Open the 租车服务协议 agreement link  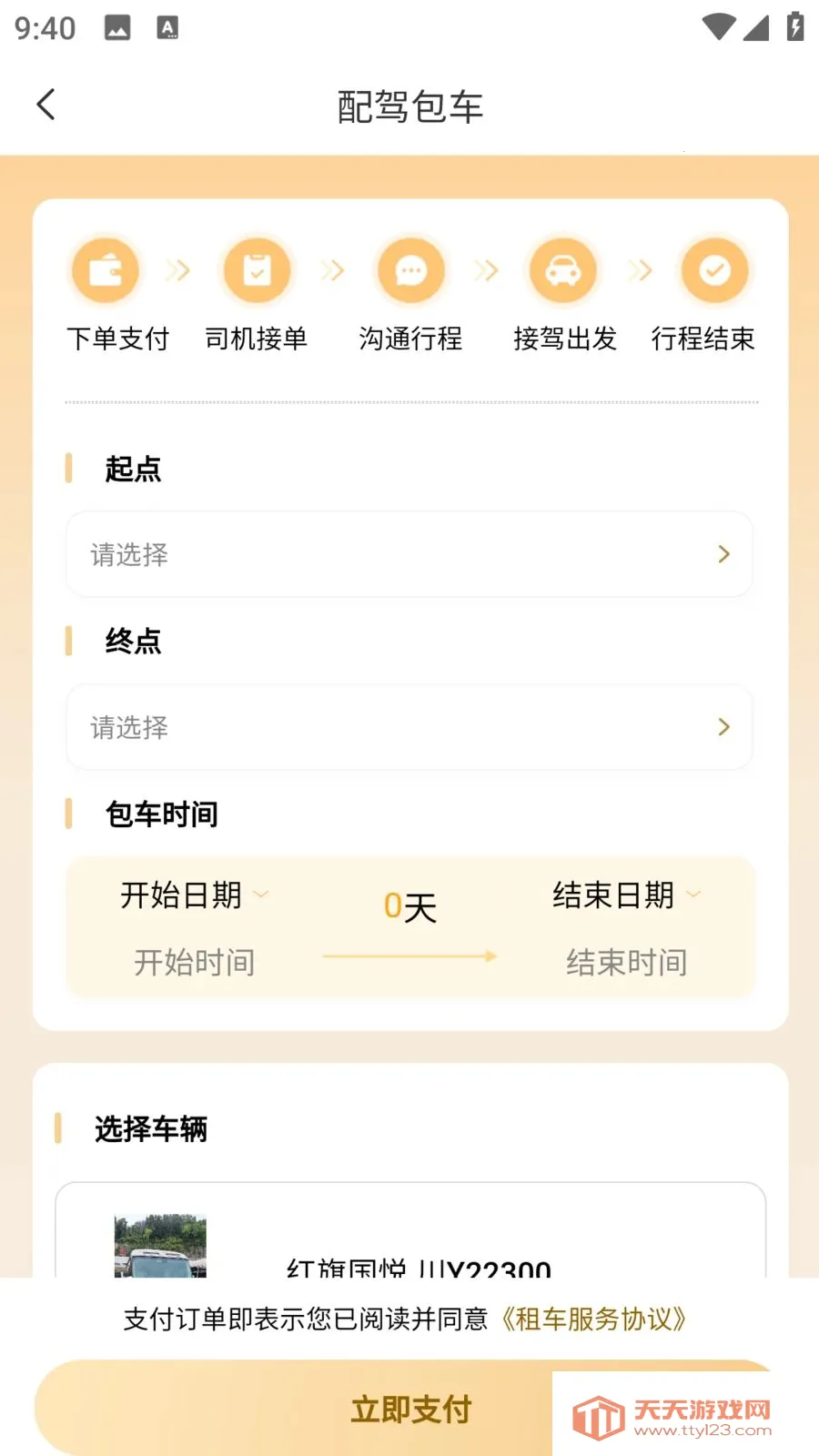[x=593, y=1319]
